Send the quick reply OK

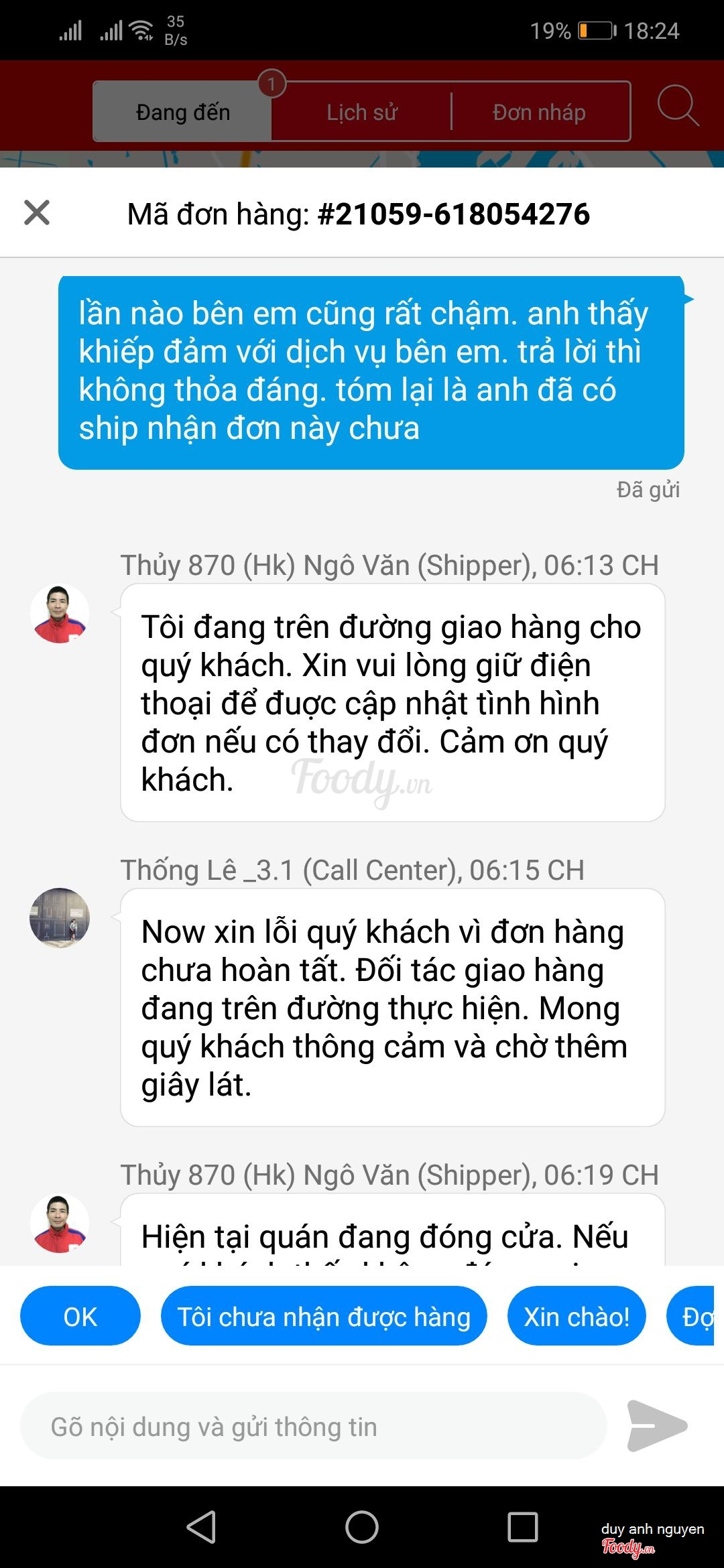pyautogui.click(x=80, y=1317)
